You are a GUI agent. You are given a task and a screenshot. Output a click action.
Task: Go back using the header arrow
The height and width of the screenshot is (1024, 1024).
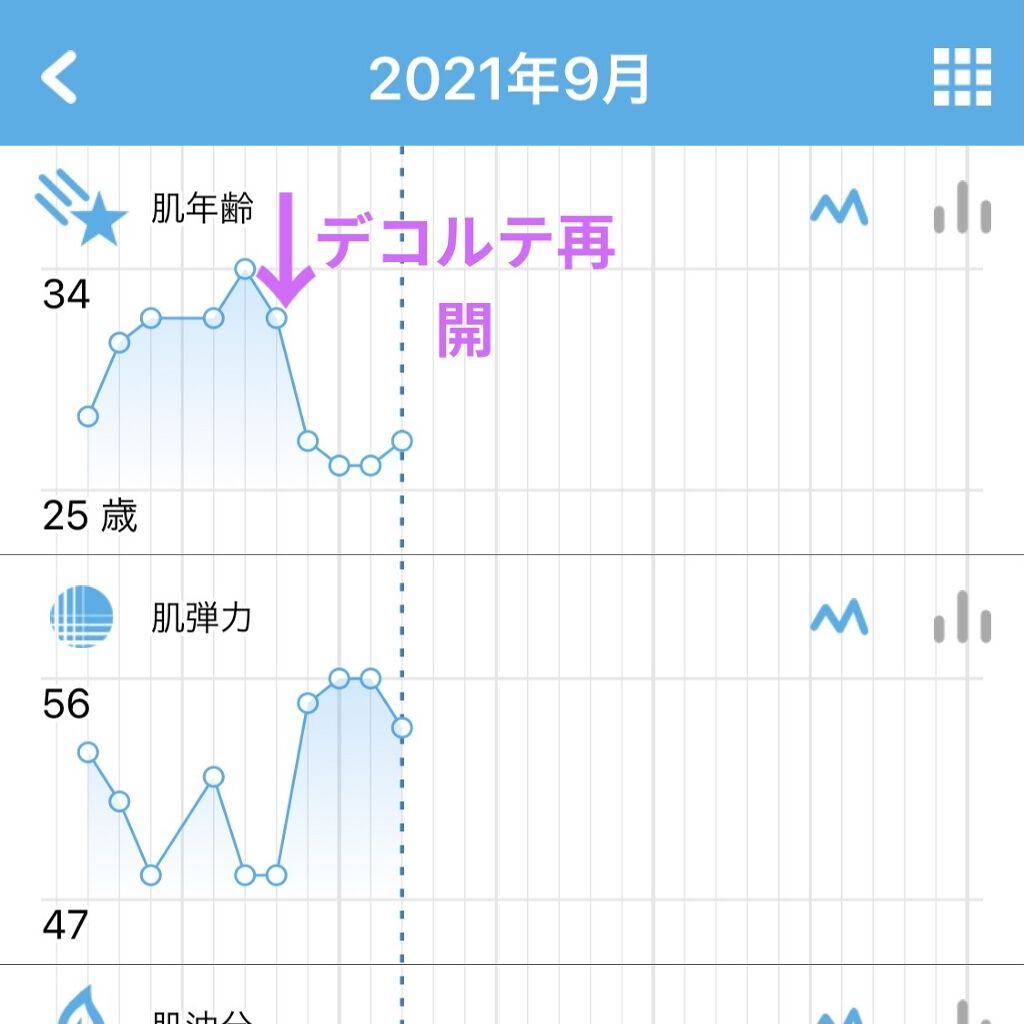click(x=60, y=78)
